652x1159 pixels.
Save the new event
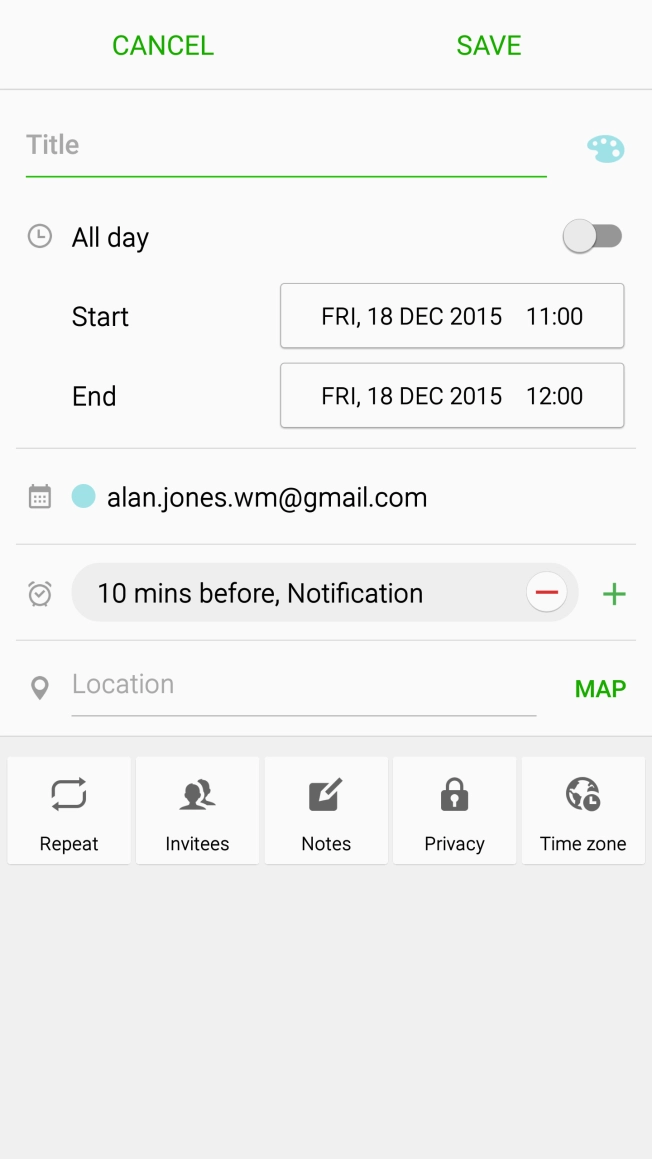[489, 46]
